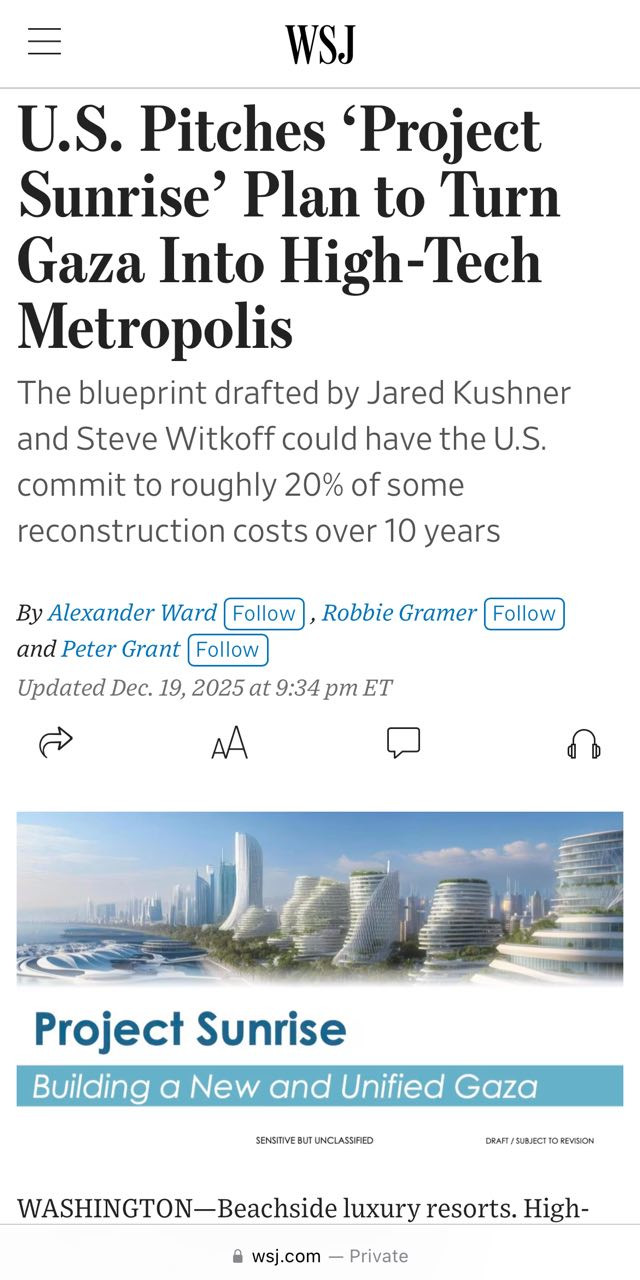The image size is (640, 1280).
Task: Go to the WSJ home page
Action: pyautogui.click(x=320, y=45)
